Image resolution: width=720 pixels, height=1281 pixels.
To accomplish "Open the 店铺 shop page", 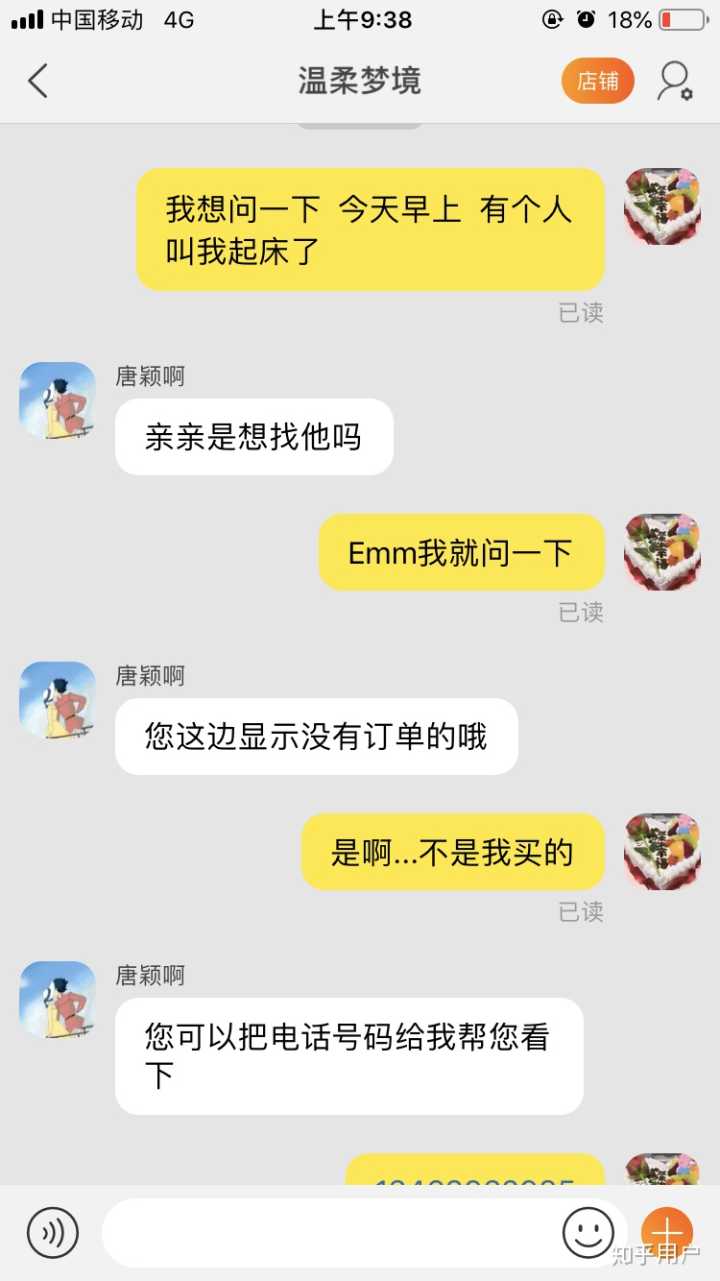I will tap(597, 81).
